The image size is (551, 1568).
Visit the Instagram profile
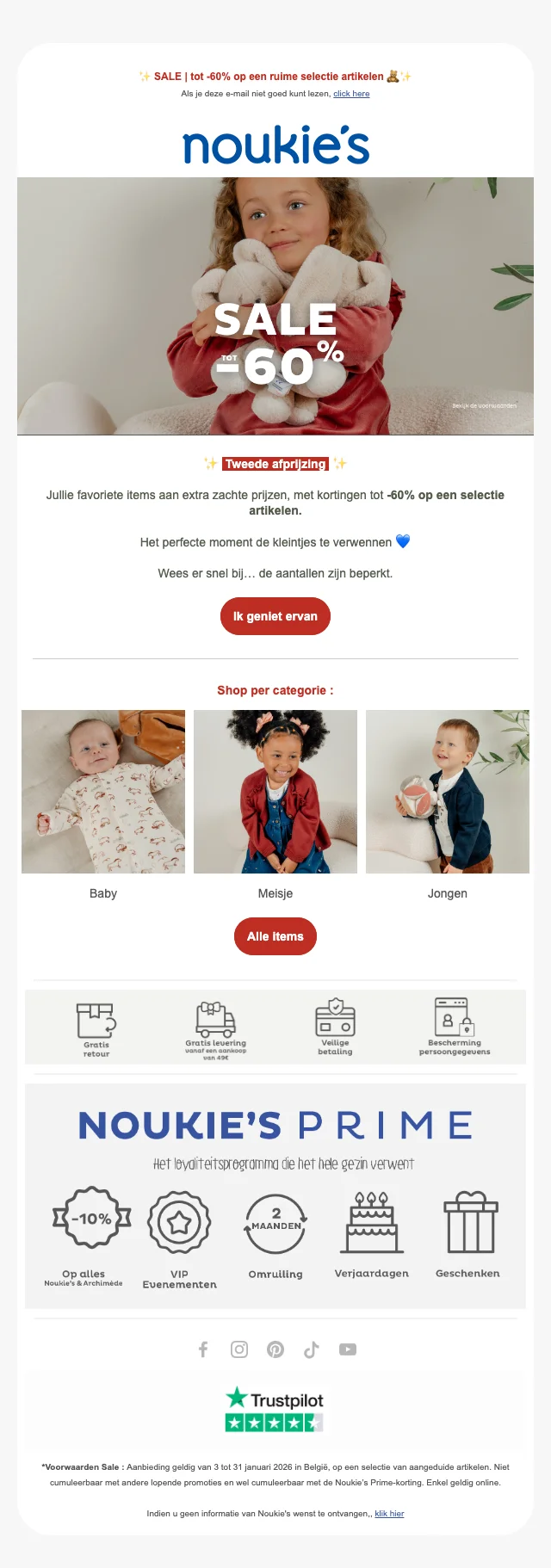click(239, 1349)
